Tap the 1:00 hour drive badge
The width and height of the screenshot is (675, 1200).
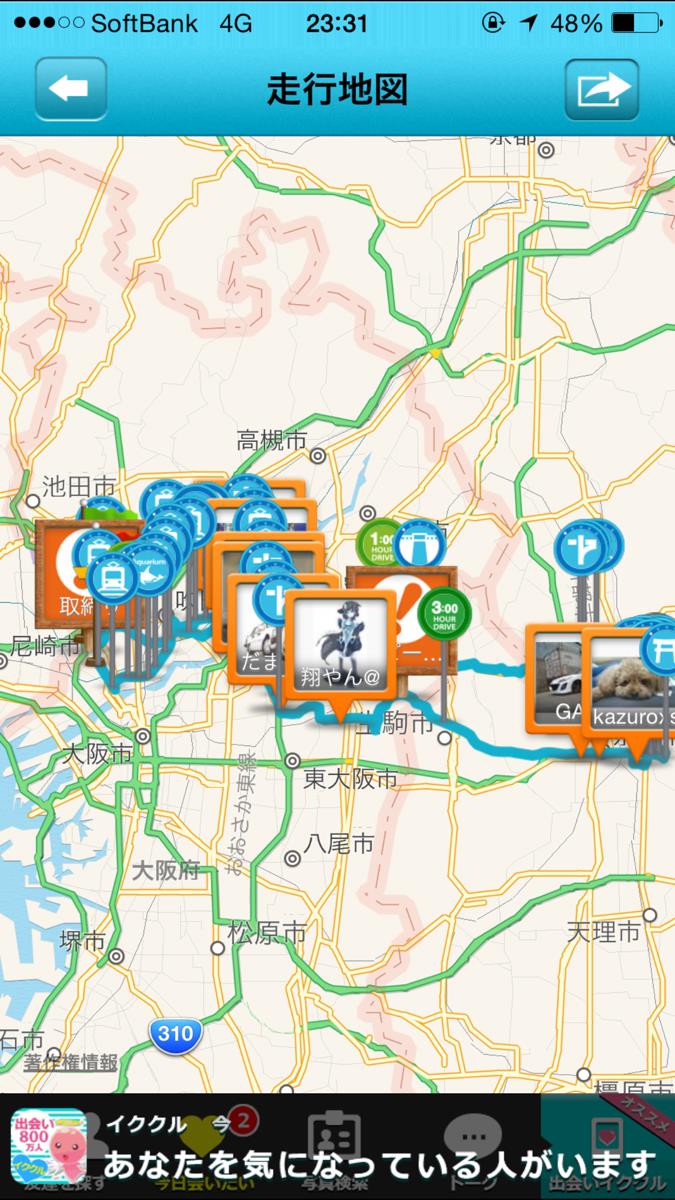(x=379, y=544)
